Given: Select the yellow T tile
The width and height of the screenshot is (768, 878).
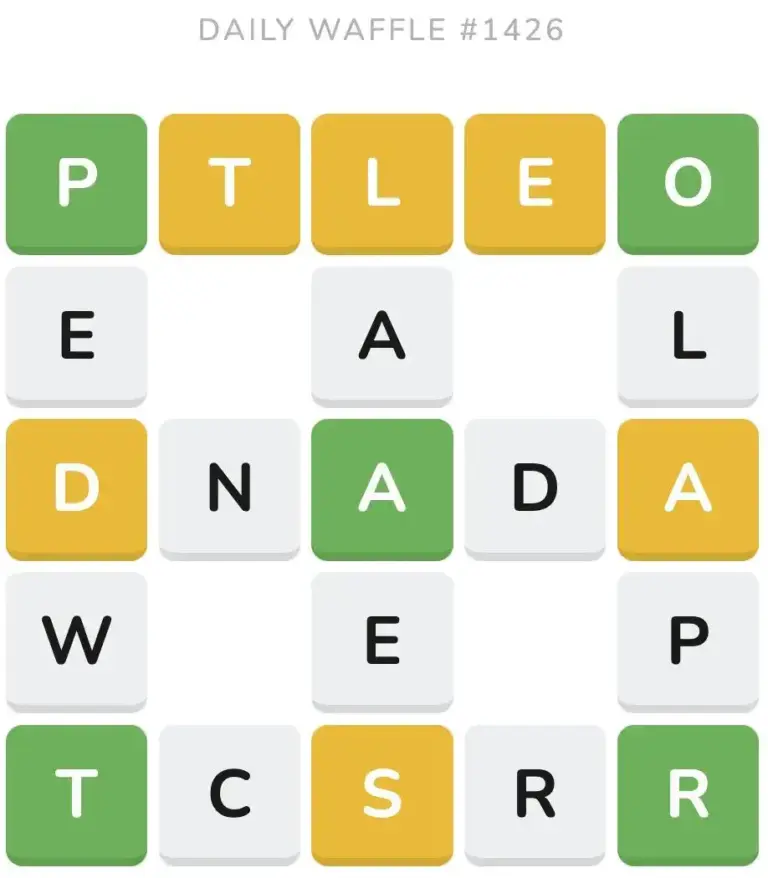Looking at the screenshot, I should coord(229,183).
